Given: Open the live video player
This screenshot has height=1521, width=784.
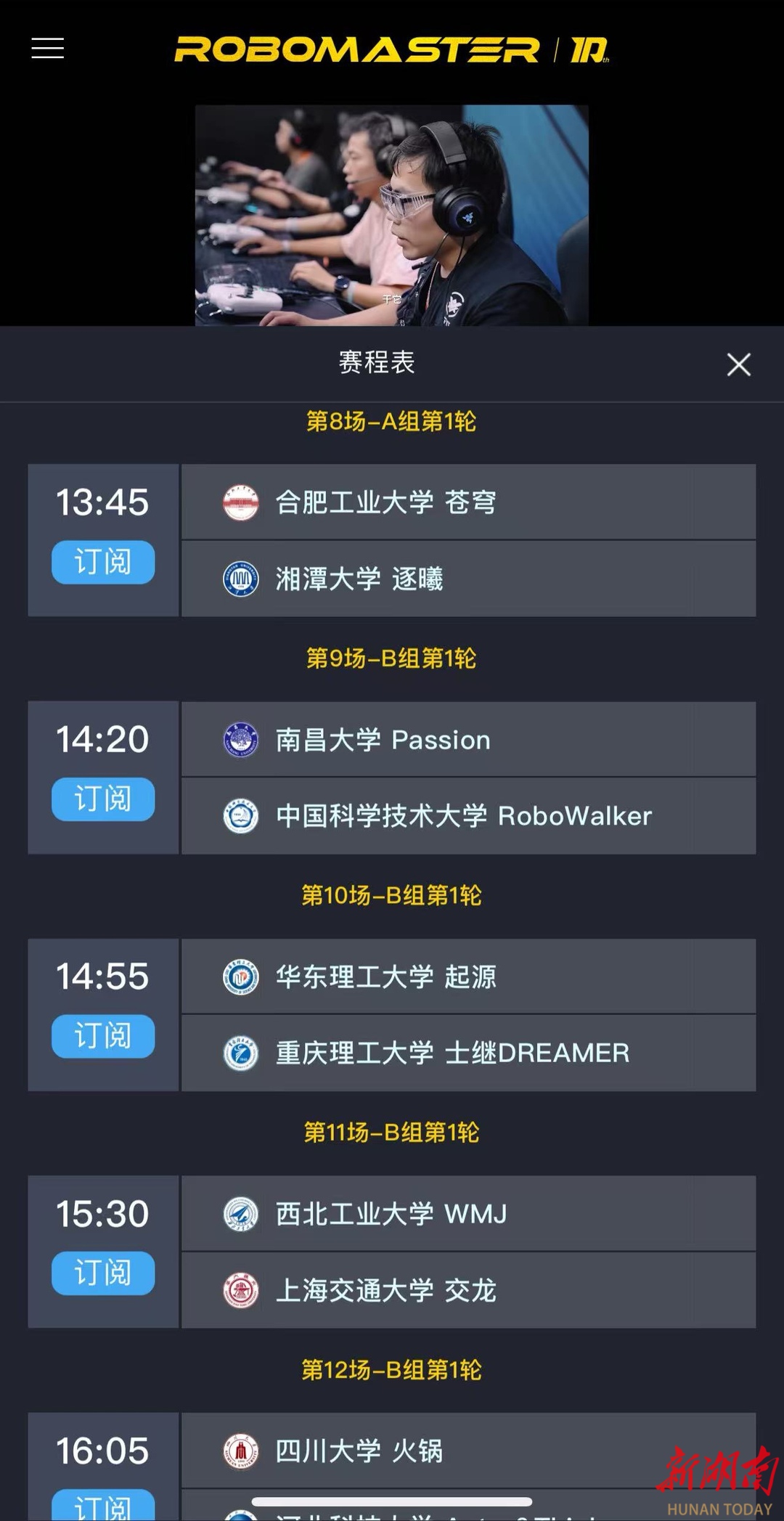Looking at the screenshot, I should [391, 215].
